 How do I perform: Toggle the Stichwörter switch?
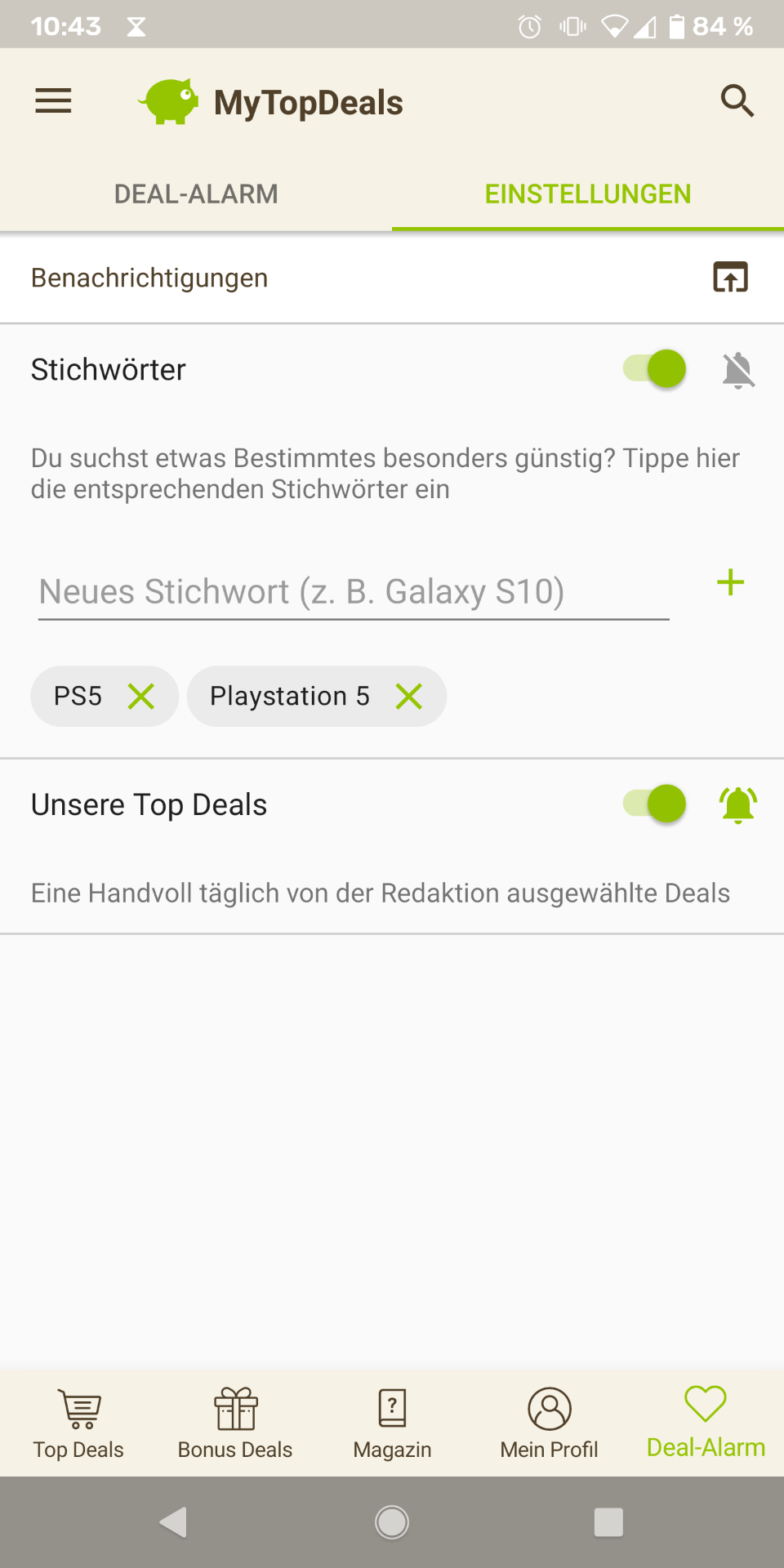click(655, 369)
